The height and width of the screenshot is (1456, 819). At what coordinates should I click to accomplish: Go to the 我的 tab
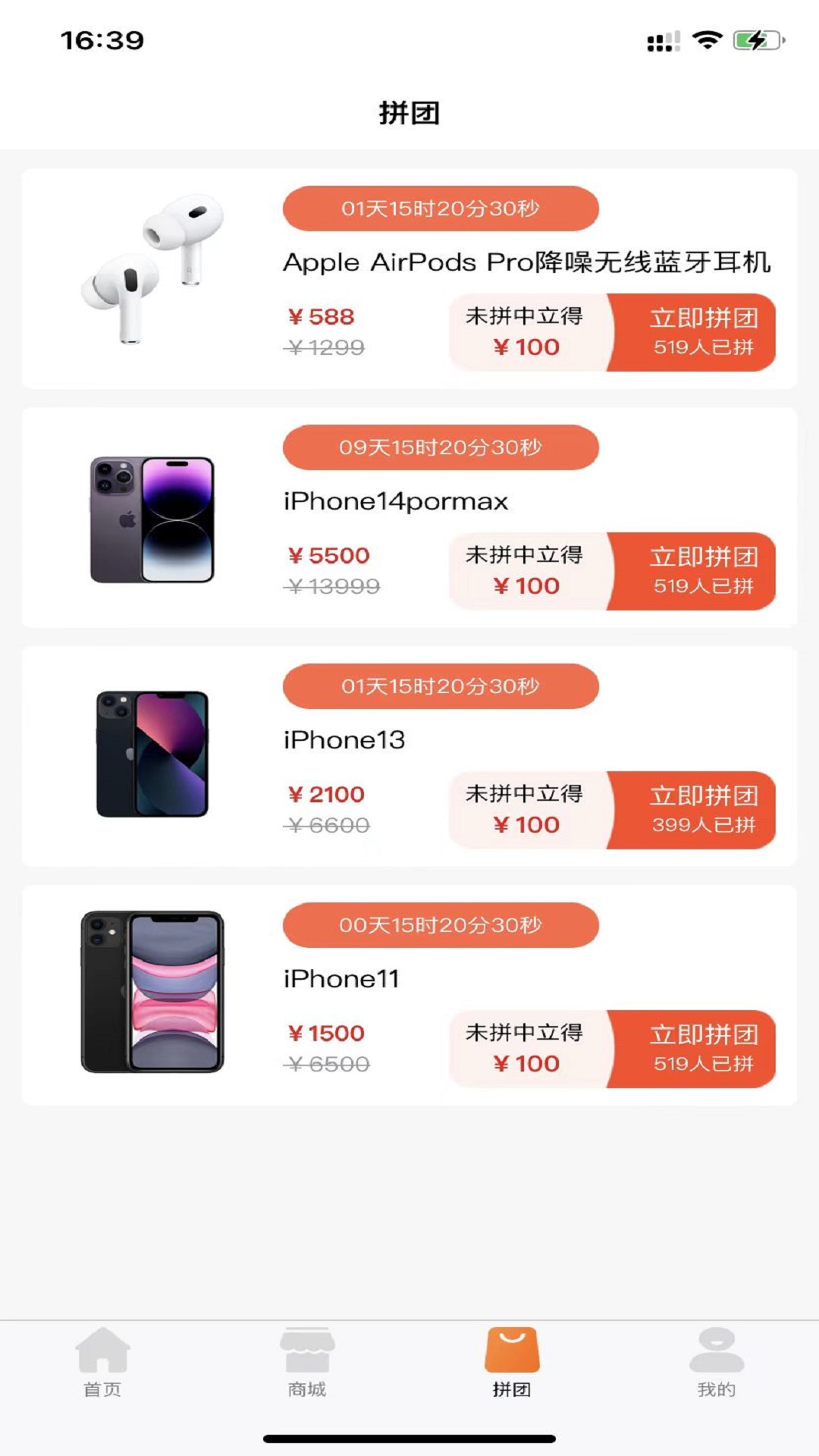tap(717, 1362)
